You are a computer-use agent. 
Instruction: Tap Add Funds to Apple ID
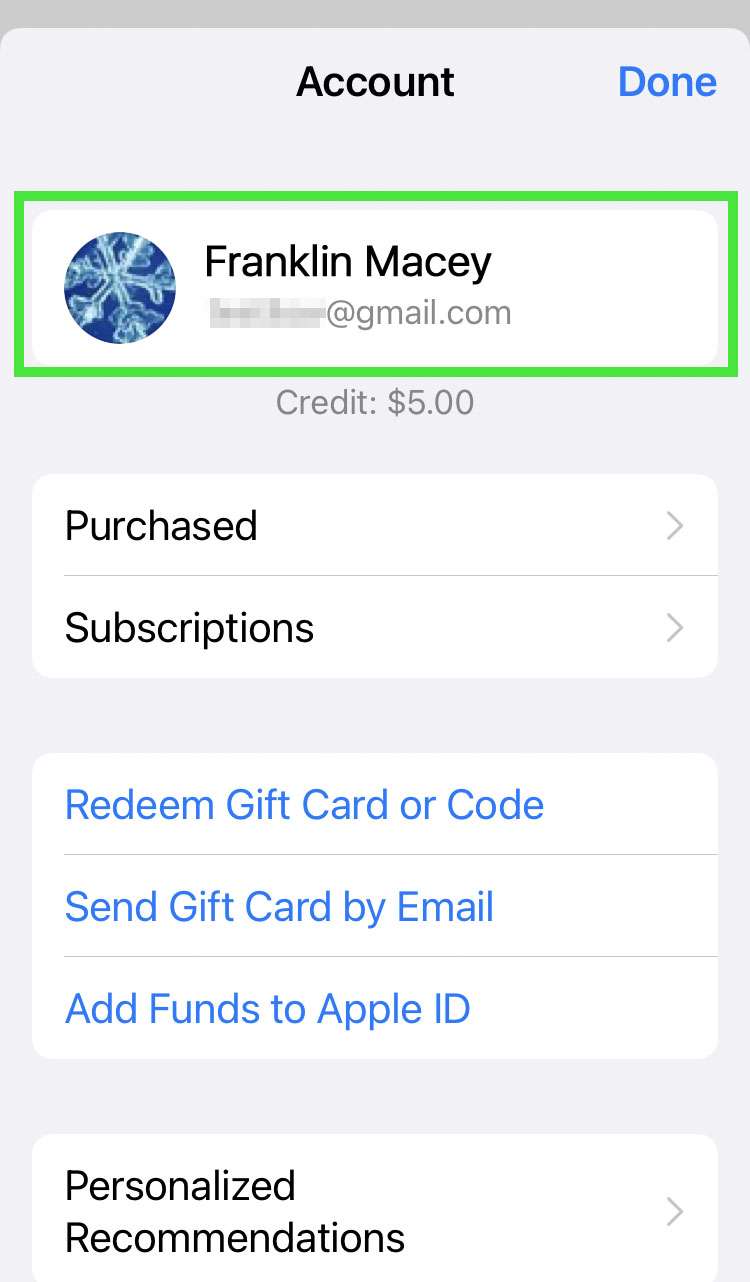268,1009
